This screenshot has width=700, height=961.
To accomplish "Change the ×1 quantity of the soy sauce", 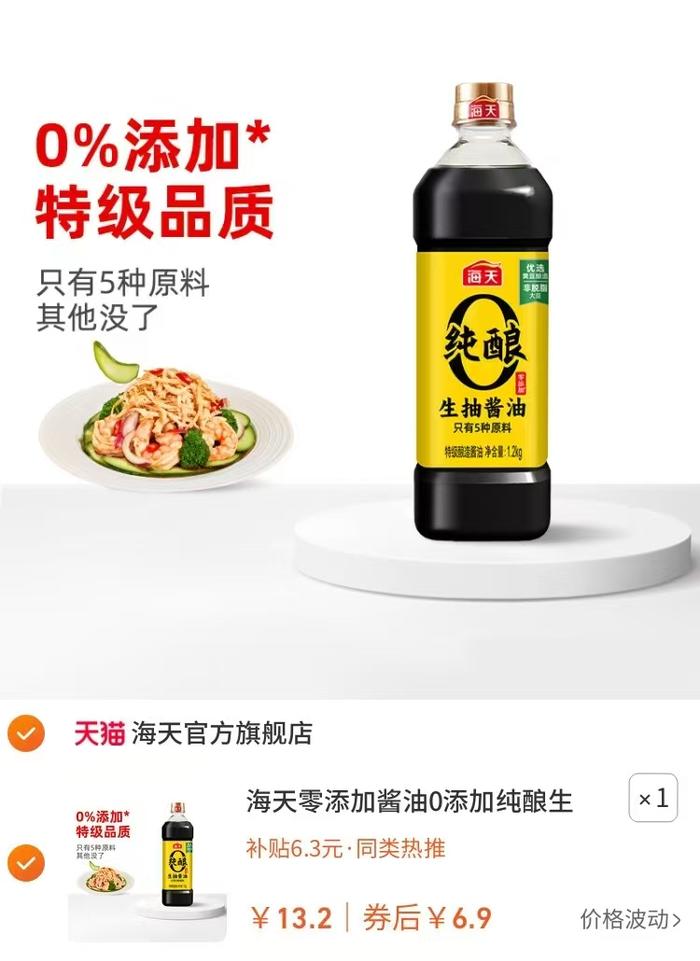I will point(653,798).
